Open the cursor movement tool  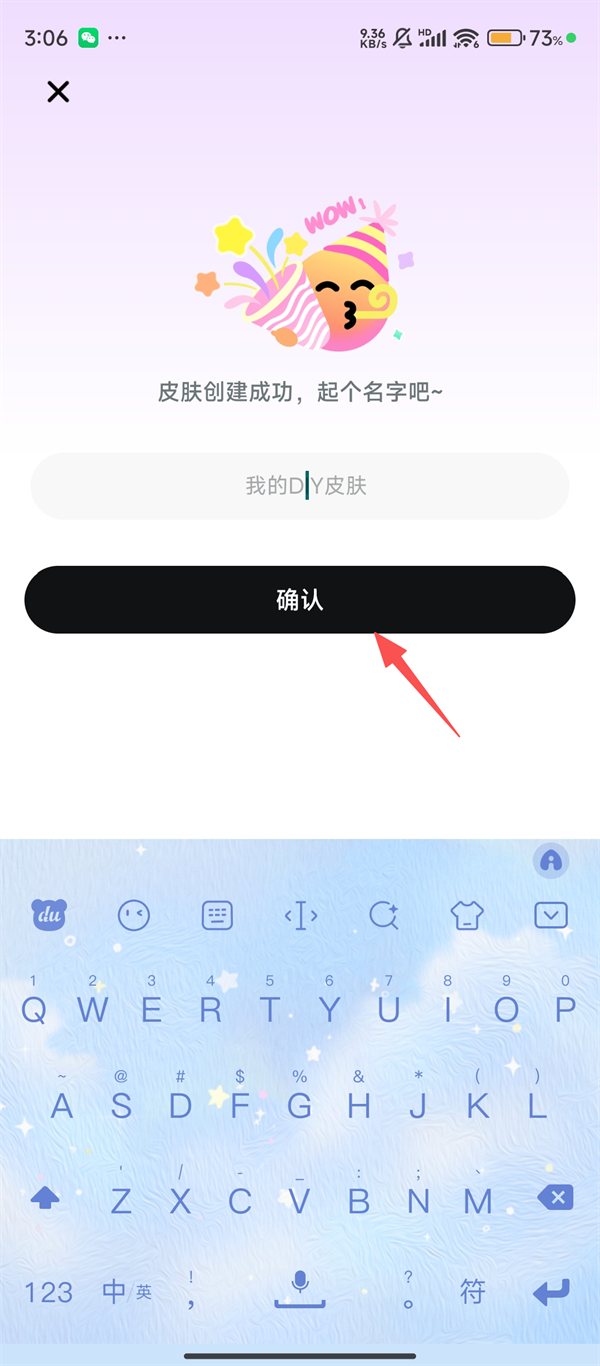[x=301, y=914]
